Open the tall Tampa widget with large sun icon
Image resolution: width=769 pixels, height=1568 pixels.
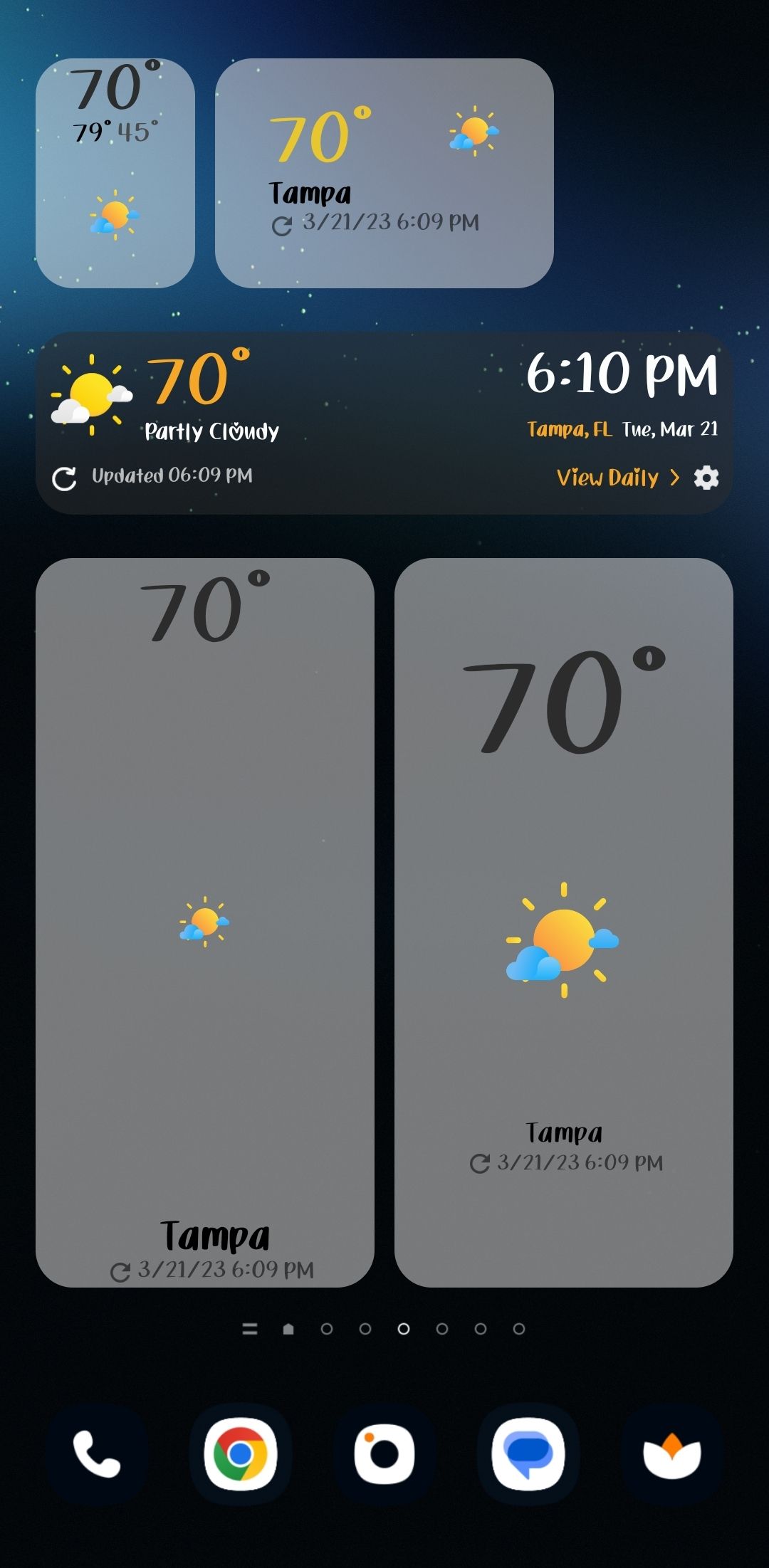point(564,922)
